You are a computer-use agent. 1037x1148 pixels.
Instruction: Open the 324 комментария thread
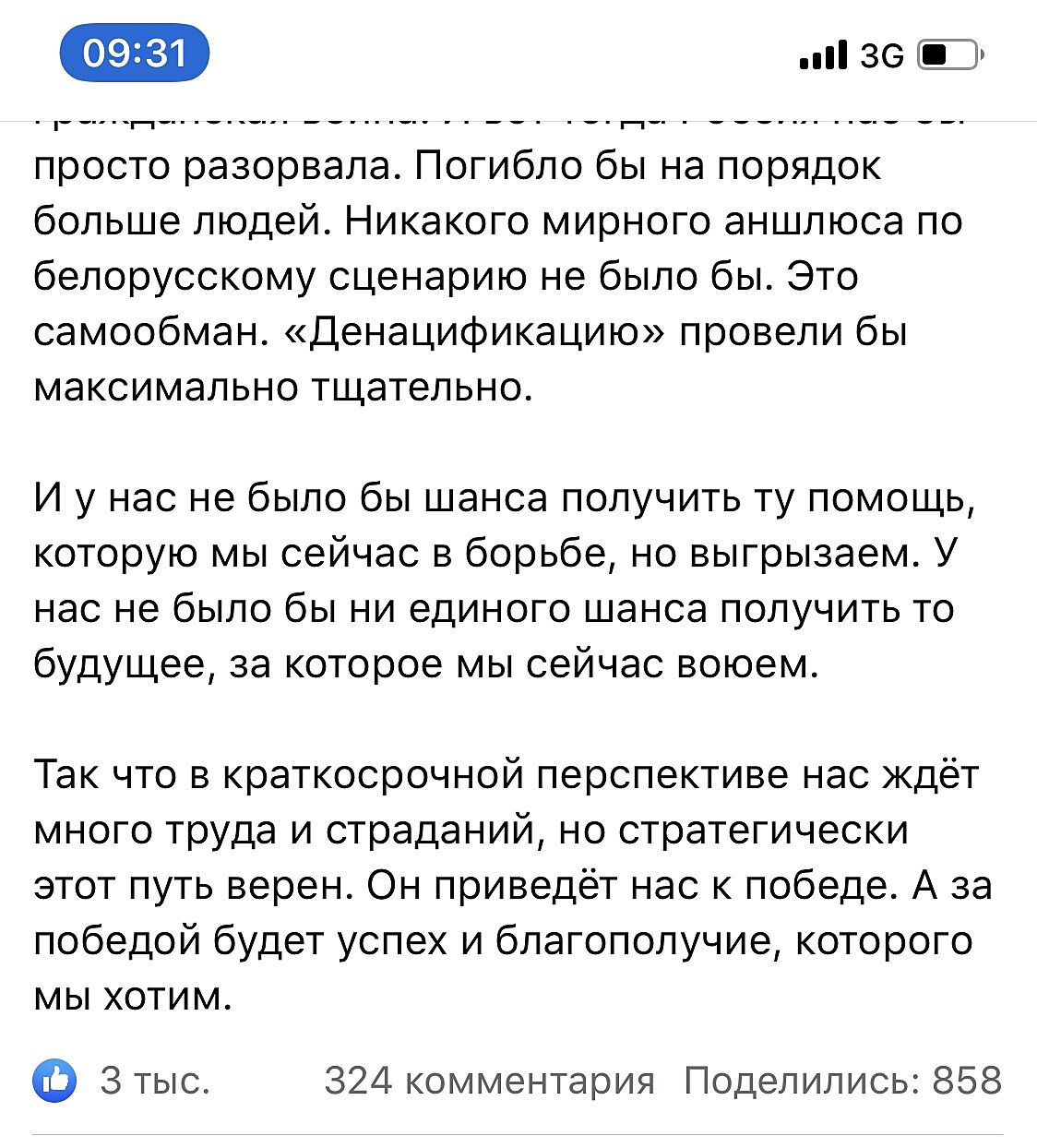(x=489, y=1080)
